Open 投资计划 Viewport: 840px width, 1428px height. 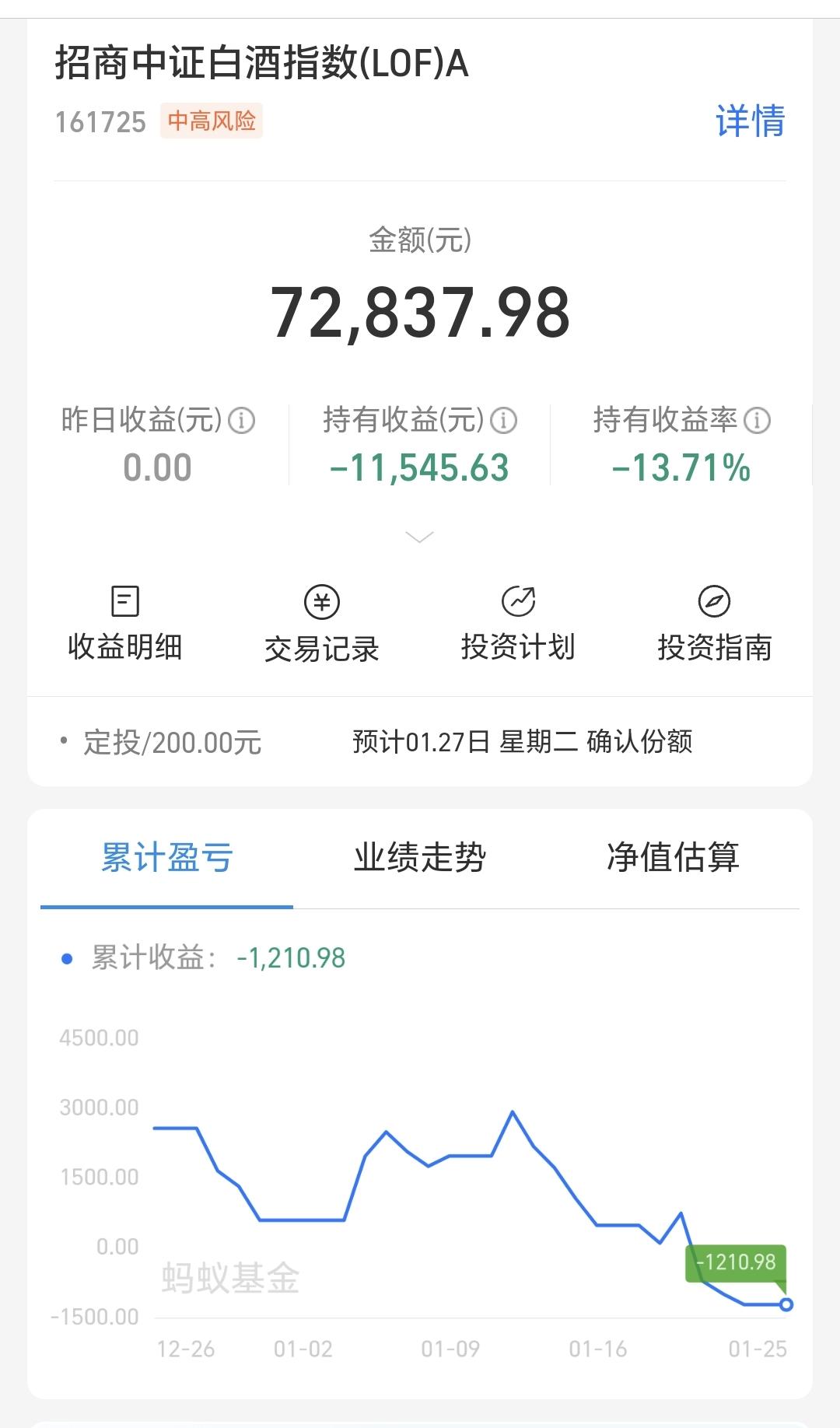(518, 624)
